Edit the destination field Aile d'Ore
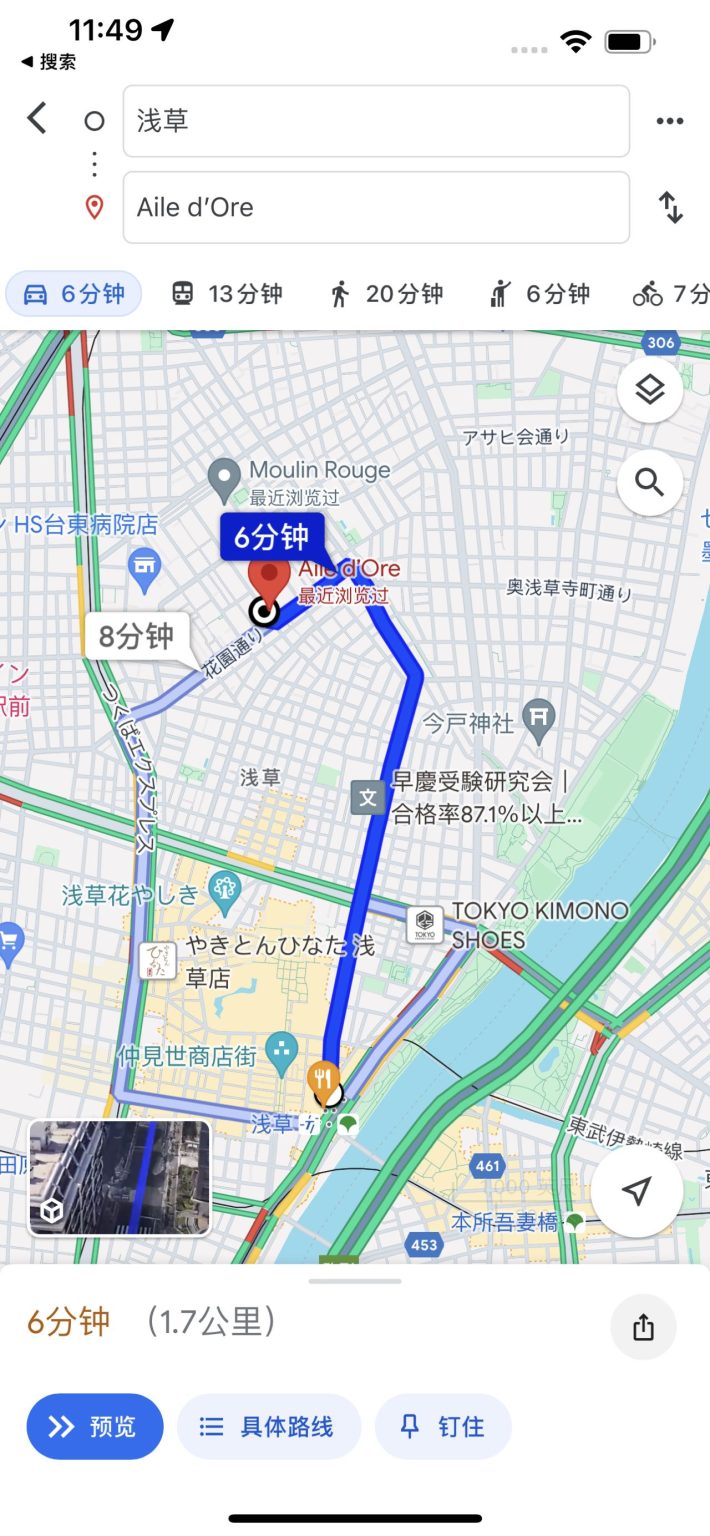This screenshot has width=710, height=1536. [x=376, y=207]
